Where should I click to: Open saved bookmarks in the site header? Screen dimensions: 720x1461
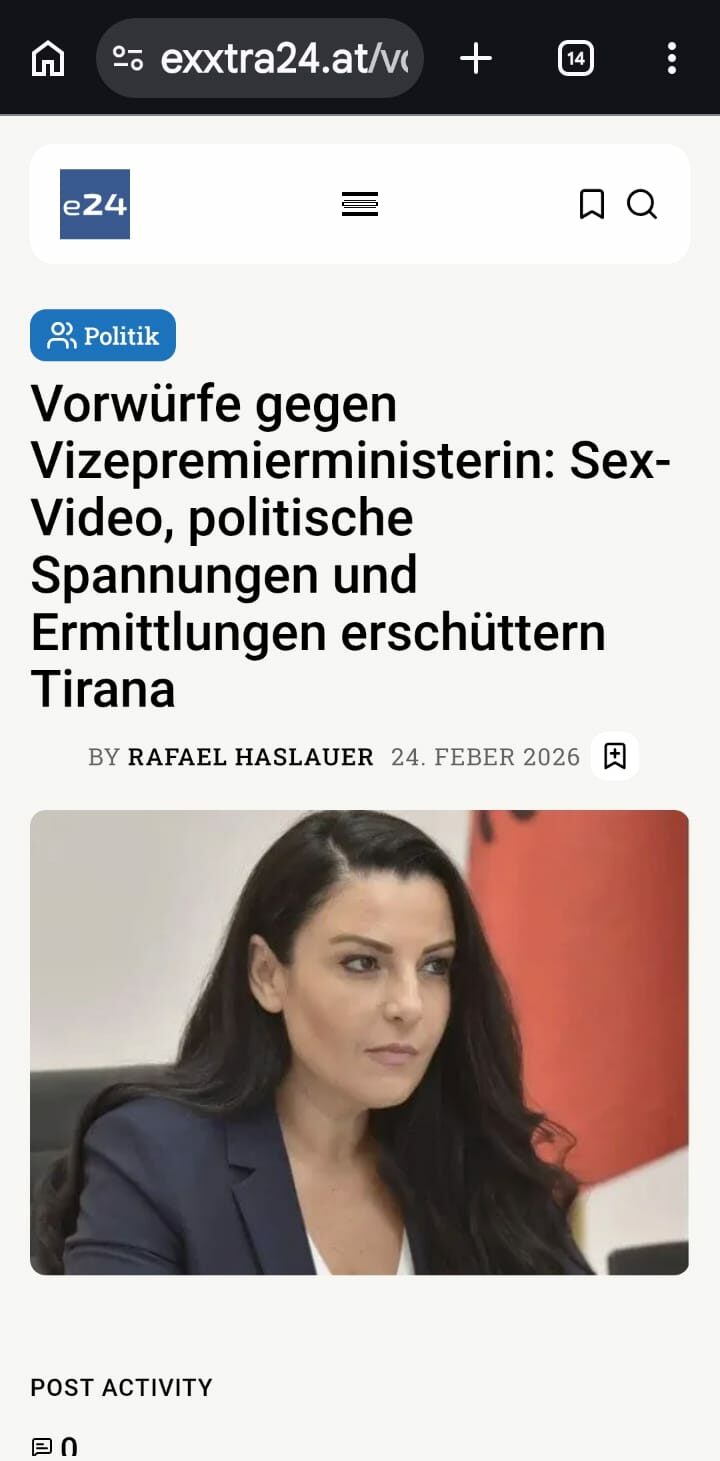pos(592,204)
